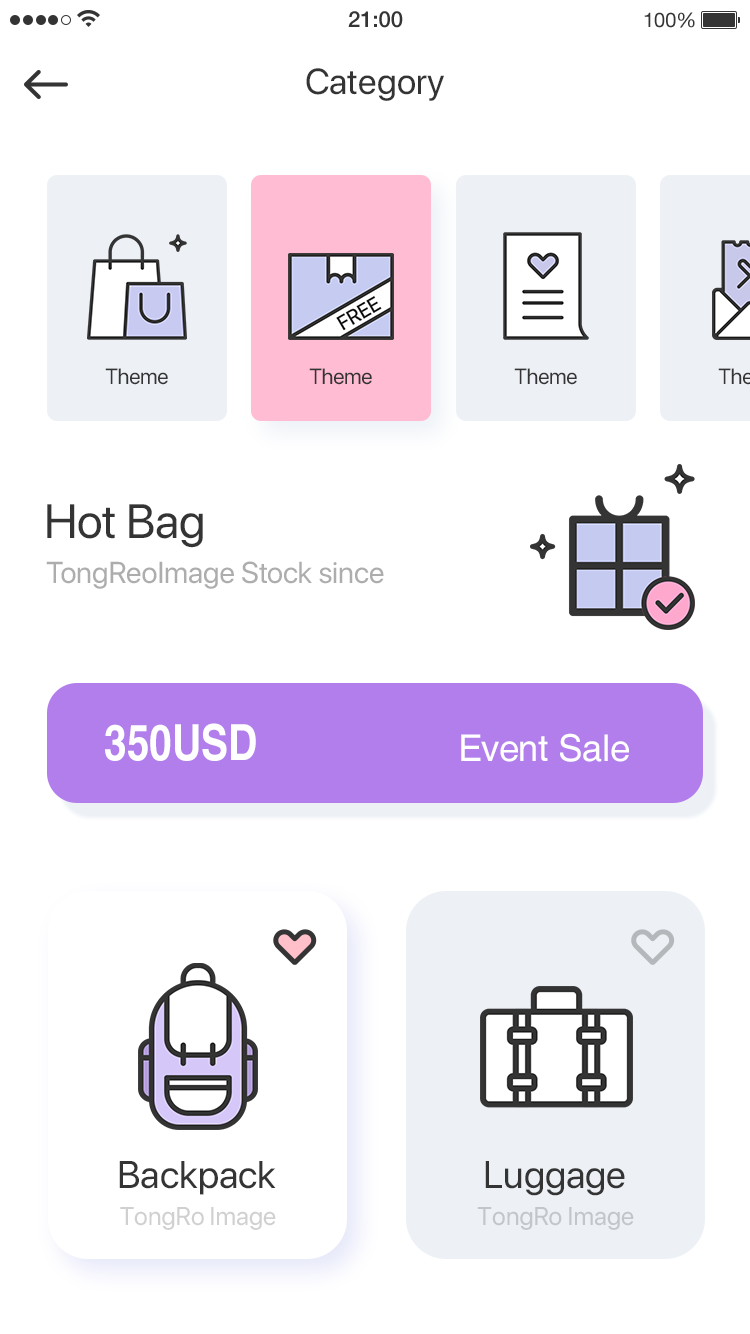Screen dimensions: 750x1334
Task: Open the heart document Theme card
Action: click(546, 298)
